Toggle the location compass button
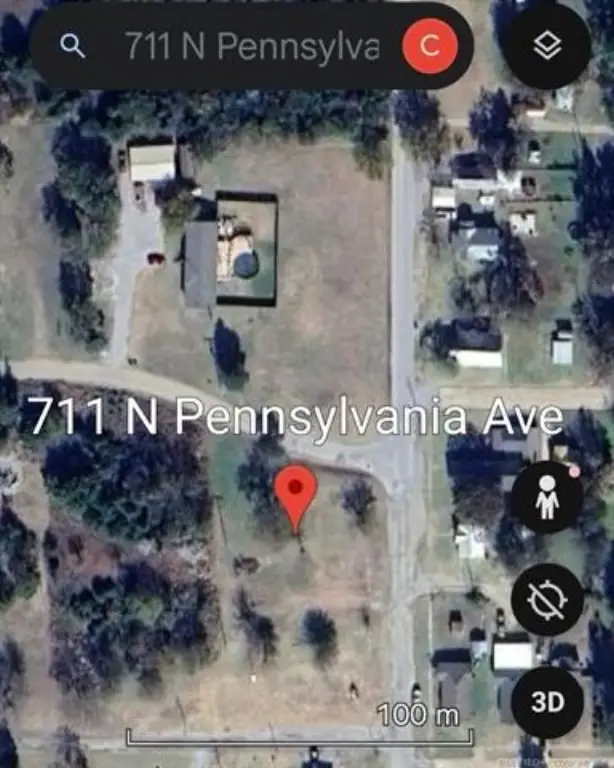The width and height of the screenshot is (614, 768). tap(547, 600)
